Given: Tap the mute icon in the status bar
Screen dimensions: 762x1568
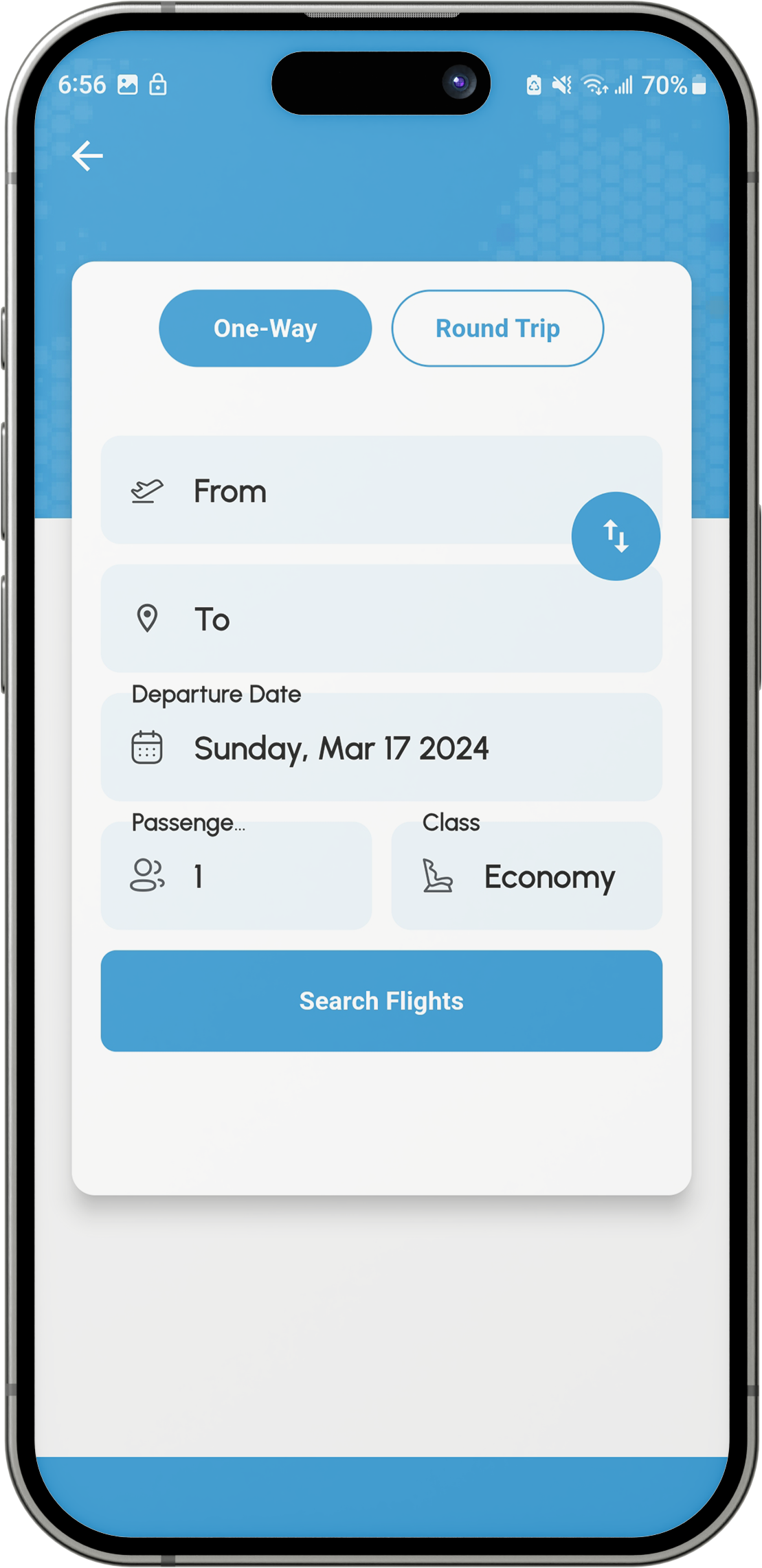Looking at the screenshot, I should [561, 85].
